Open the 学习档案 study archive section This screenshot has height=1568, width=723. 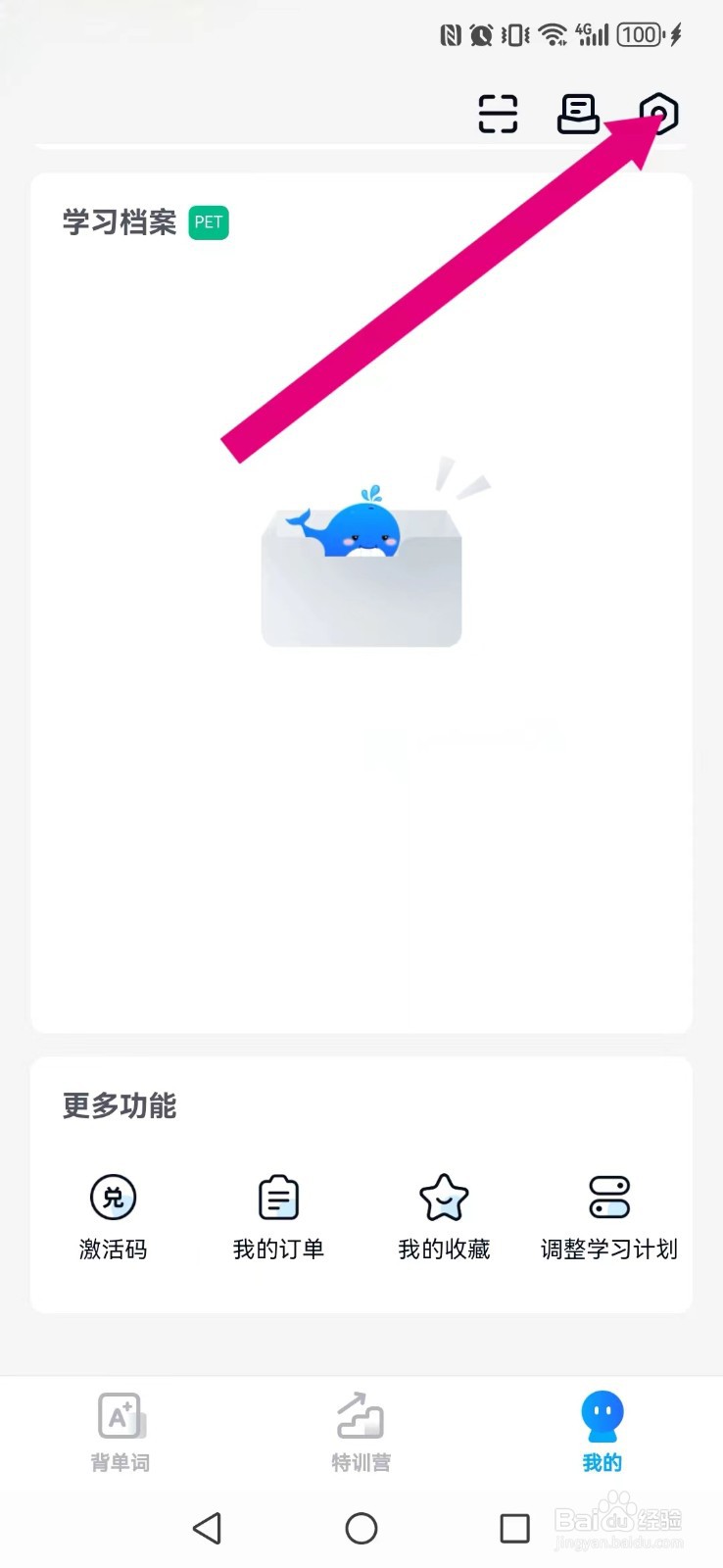(x=120, y=222)
